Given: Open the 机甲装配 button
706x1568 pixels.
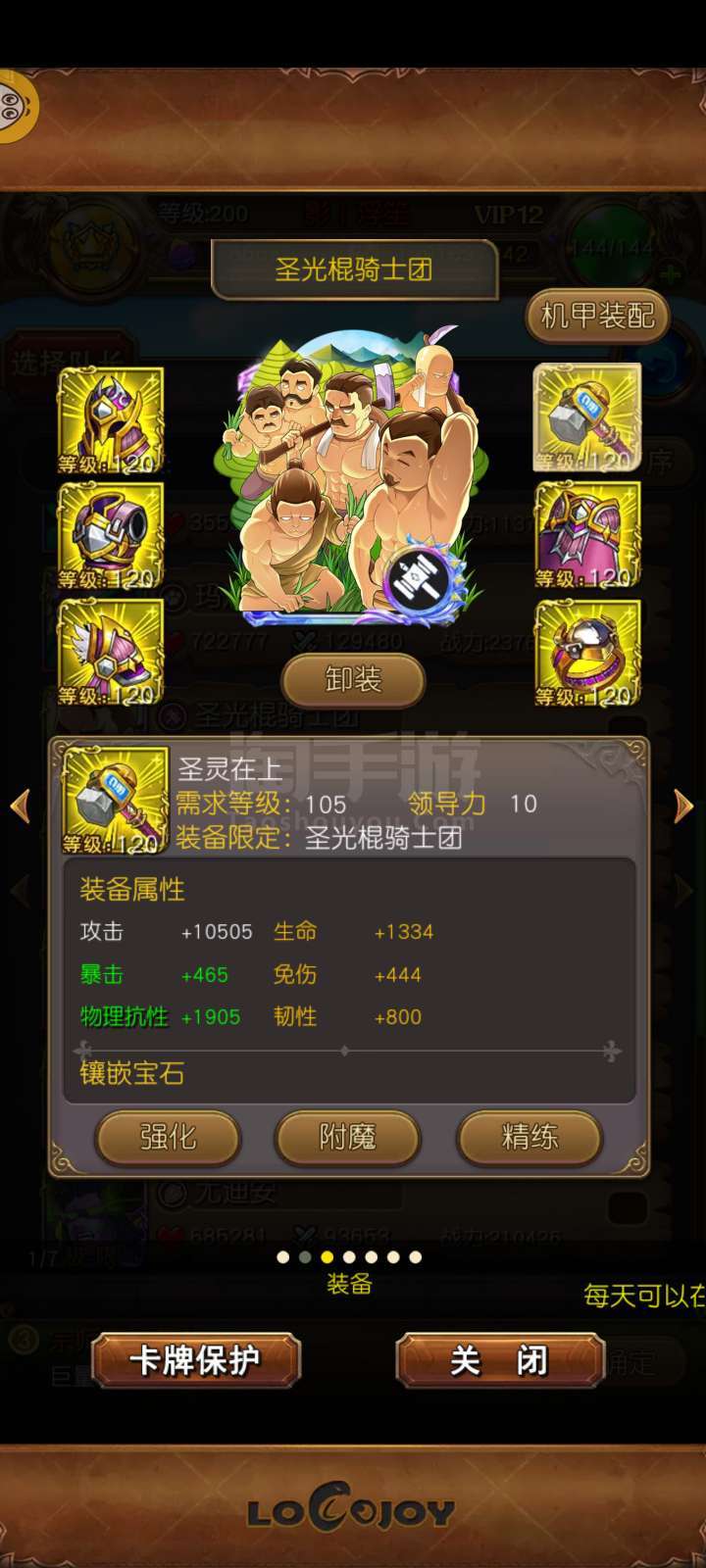Looking at the screenshot, I should 597,316.
